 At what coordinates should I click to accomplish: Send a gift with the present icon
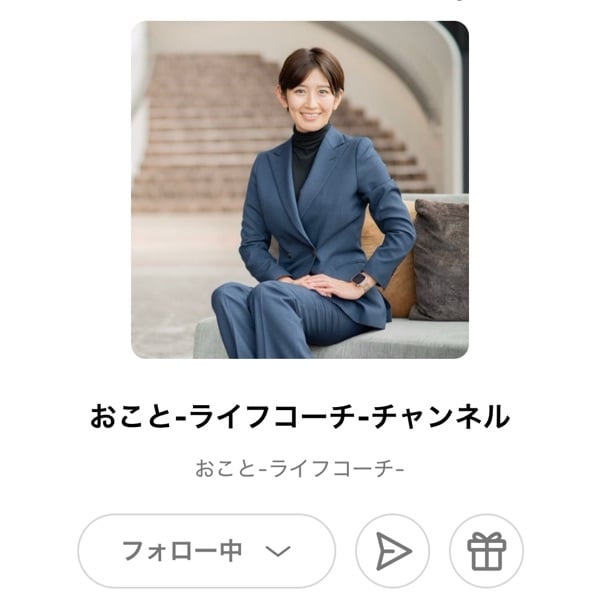[486, 551]
